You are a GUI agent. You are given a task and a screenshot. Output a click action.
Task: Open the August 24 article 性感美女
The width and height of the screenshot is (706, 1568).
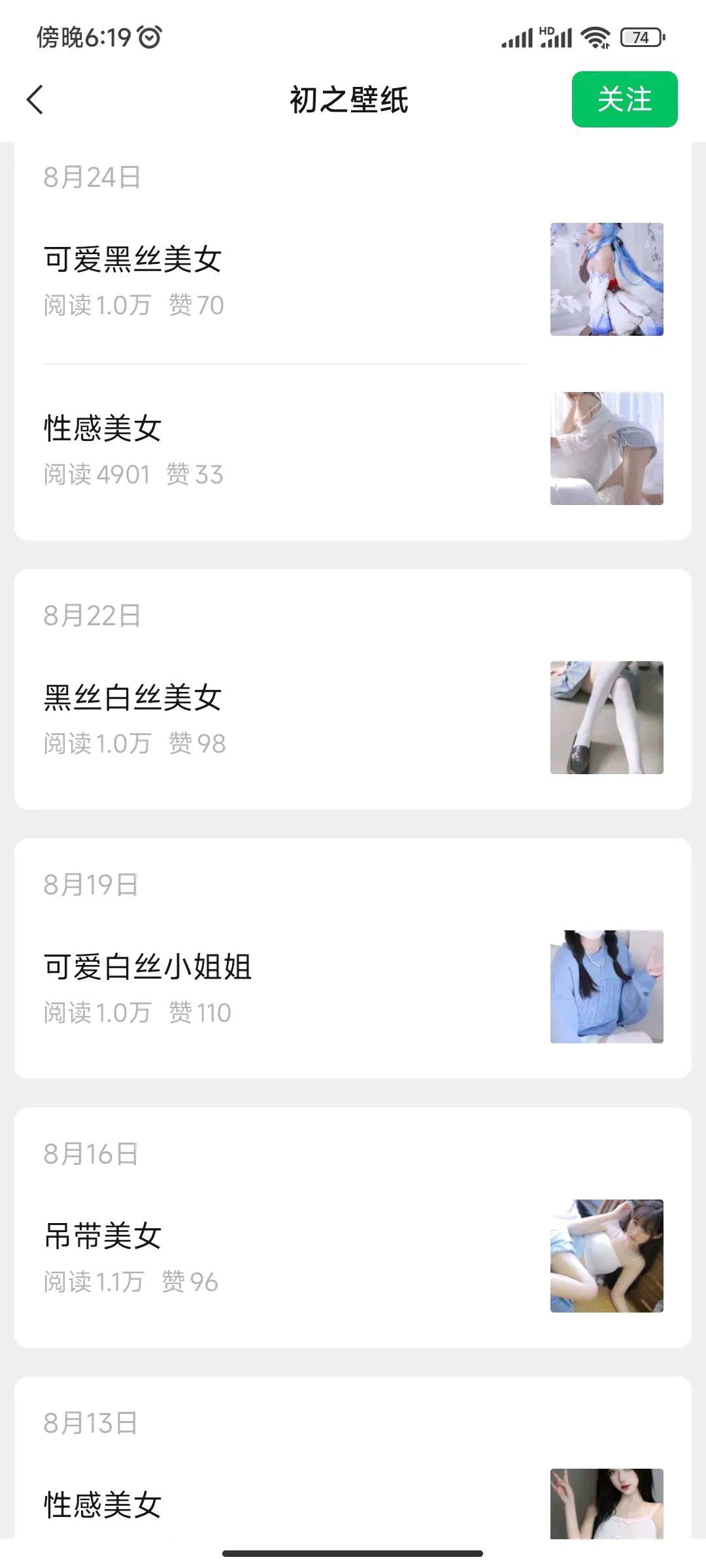[103, 429]
